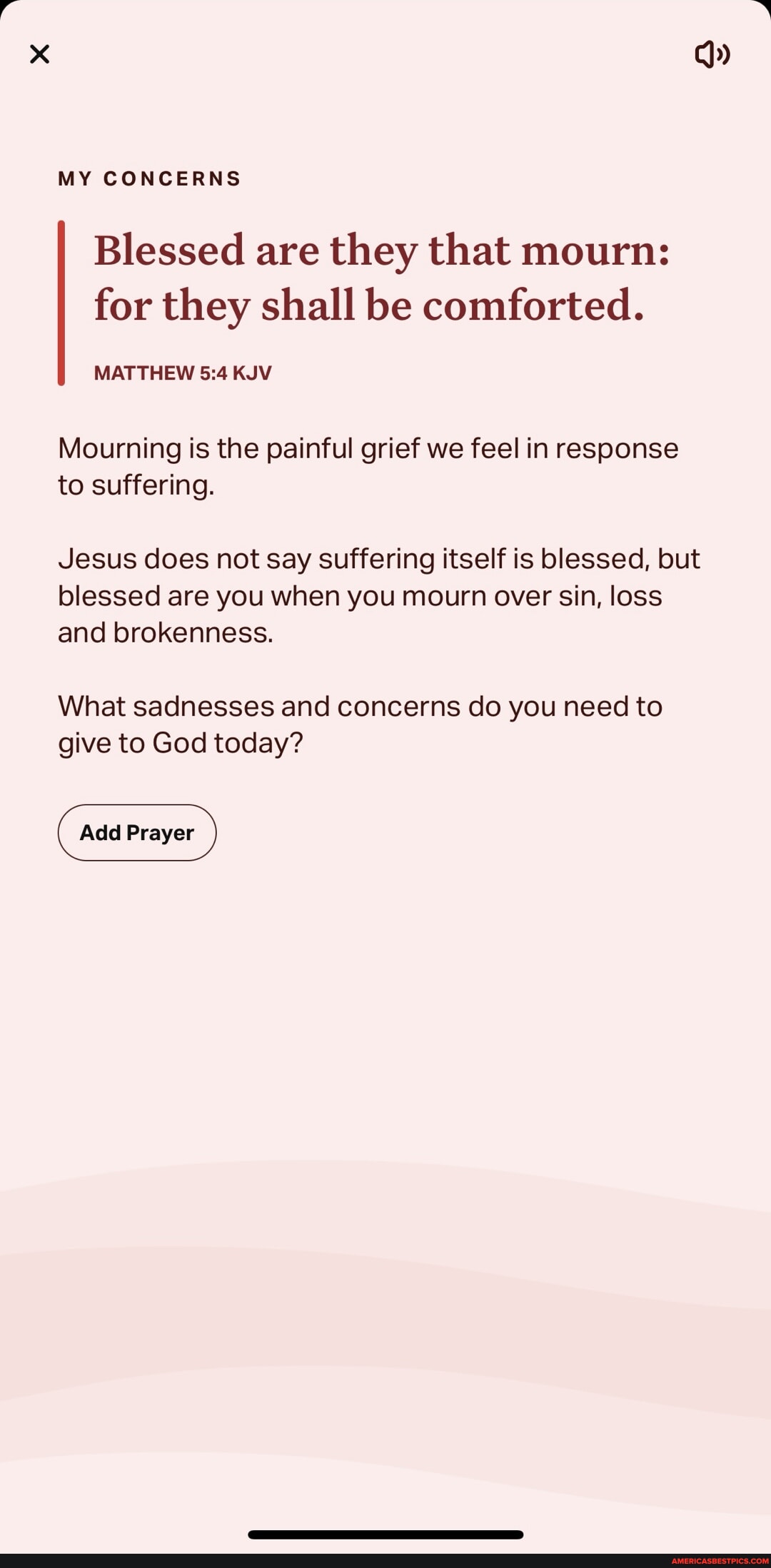Select the close icon at top left

pyautogui.click(x=40, y=54)
